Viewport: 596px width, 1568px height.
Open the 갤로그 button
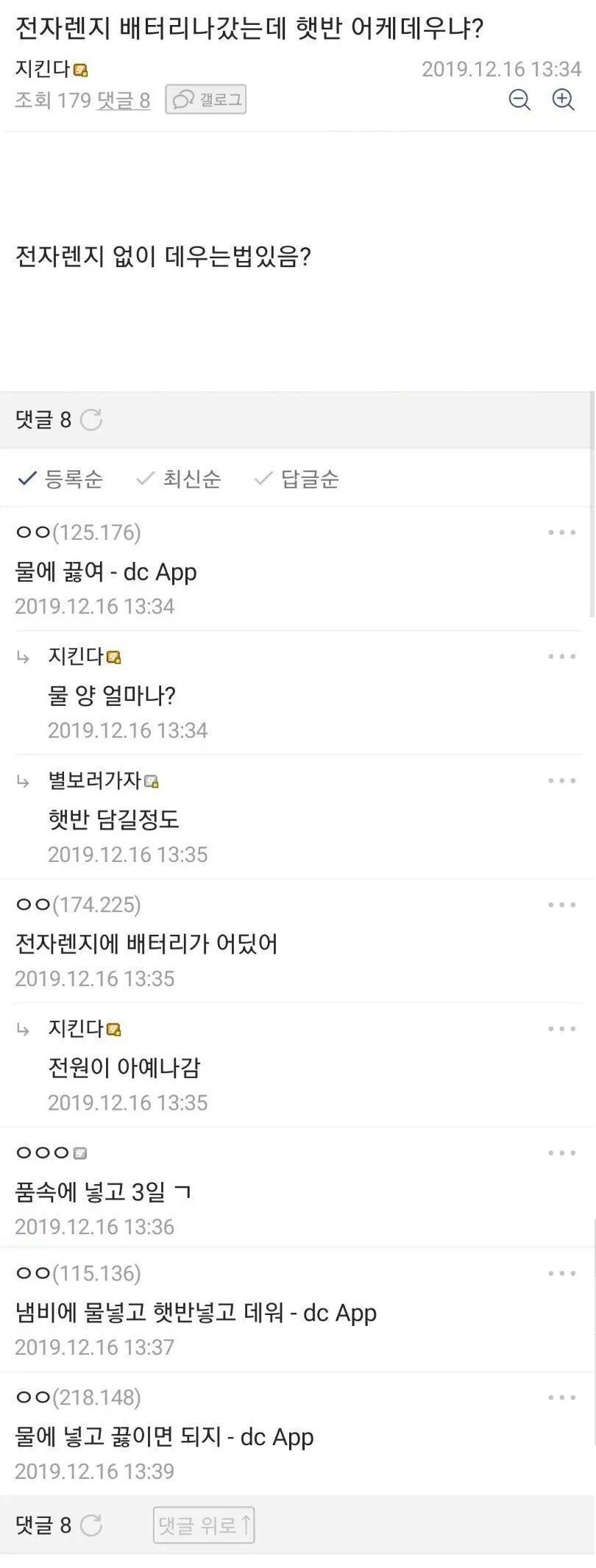tap(206, 100)
